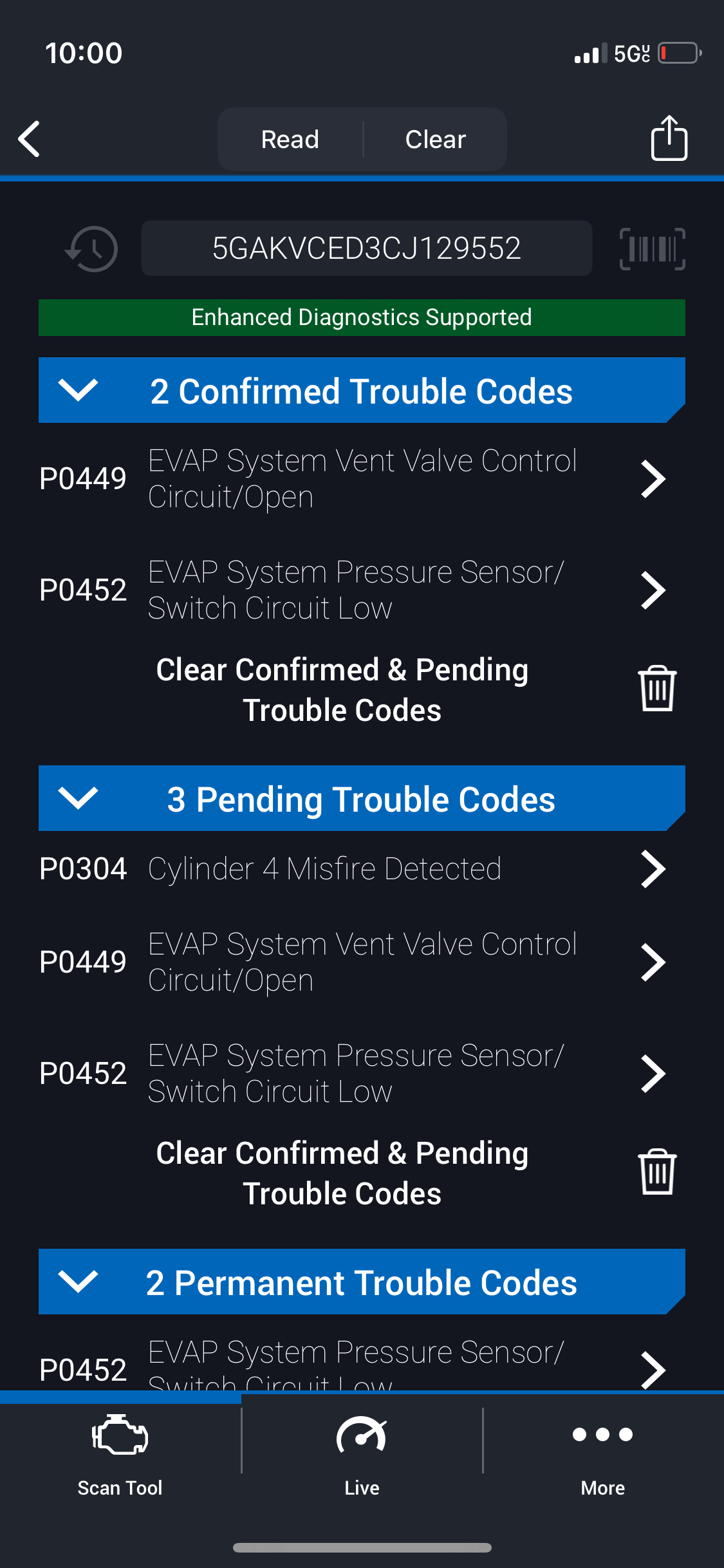The height and width of the screenshot is (1568, 724).
Task: Select the Clear option
Action: [435, 139]
